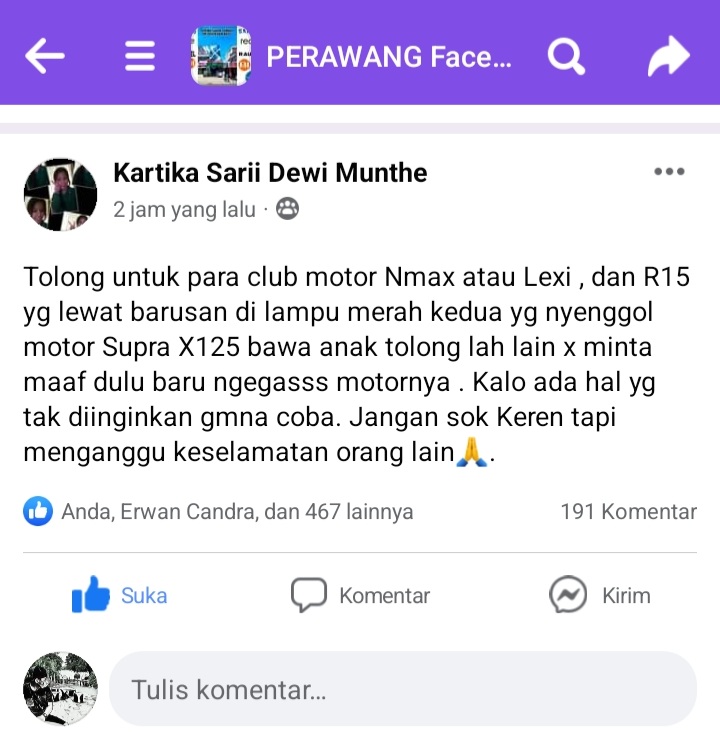Screen dimensions: 720x732
Task: View who reacted to the post
Action: click(x=220, y=511)
